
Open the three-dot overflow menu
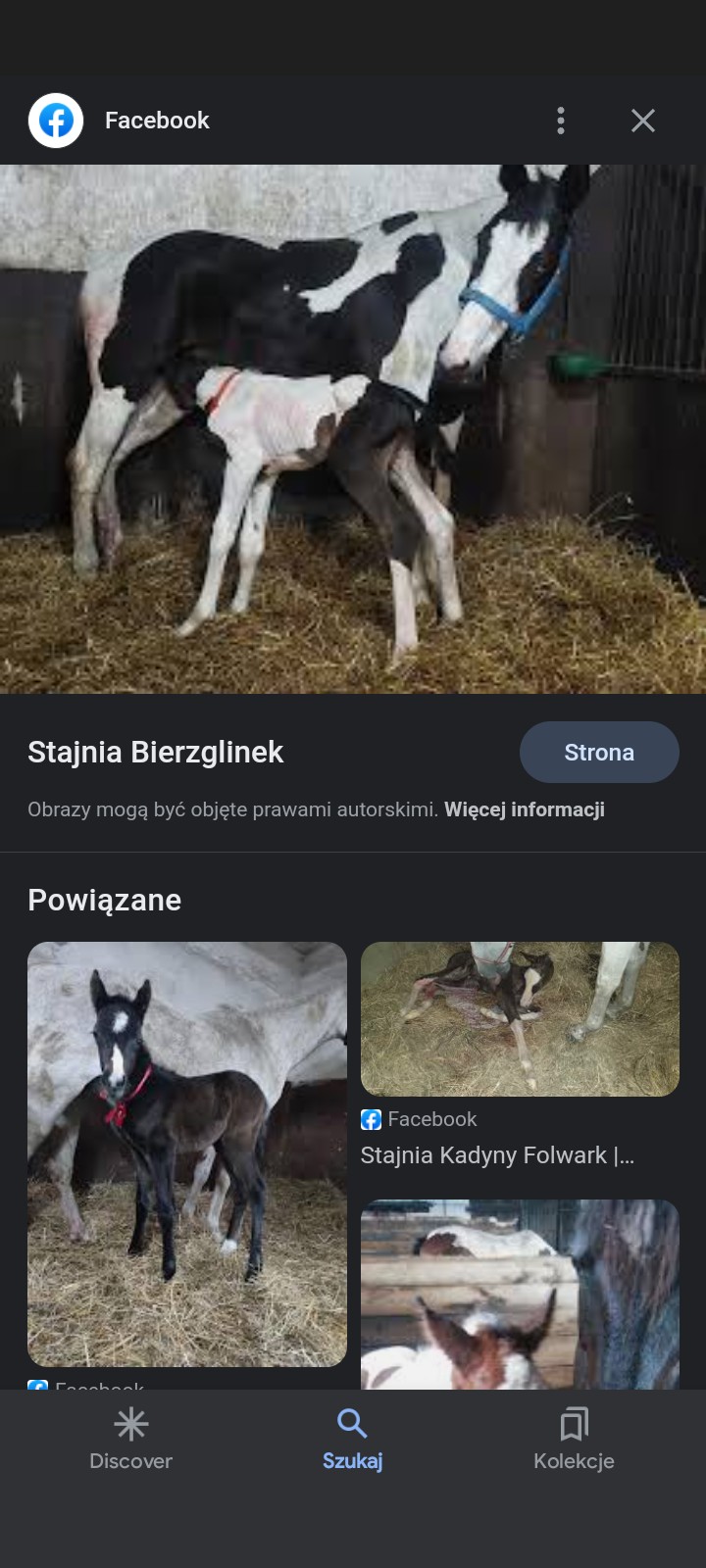point(561,121)
